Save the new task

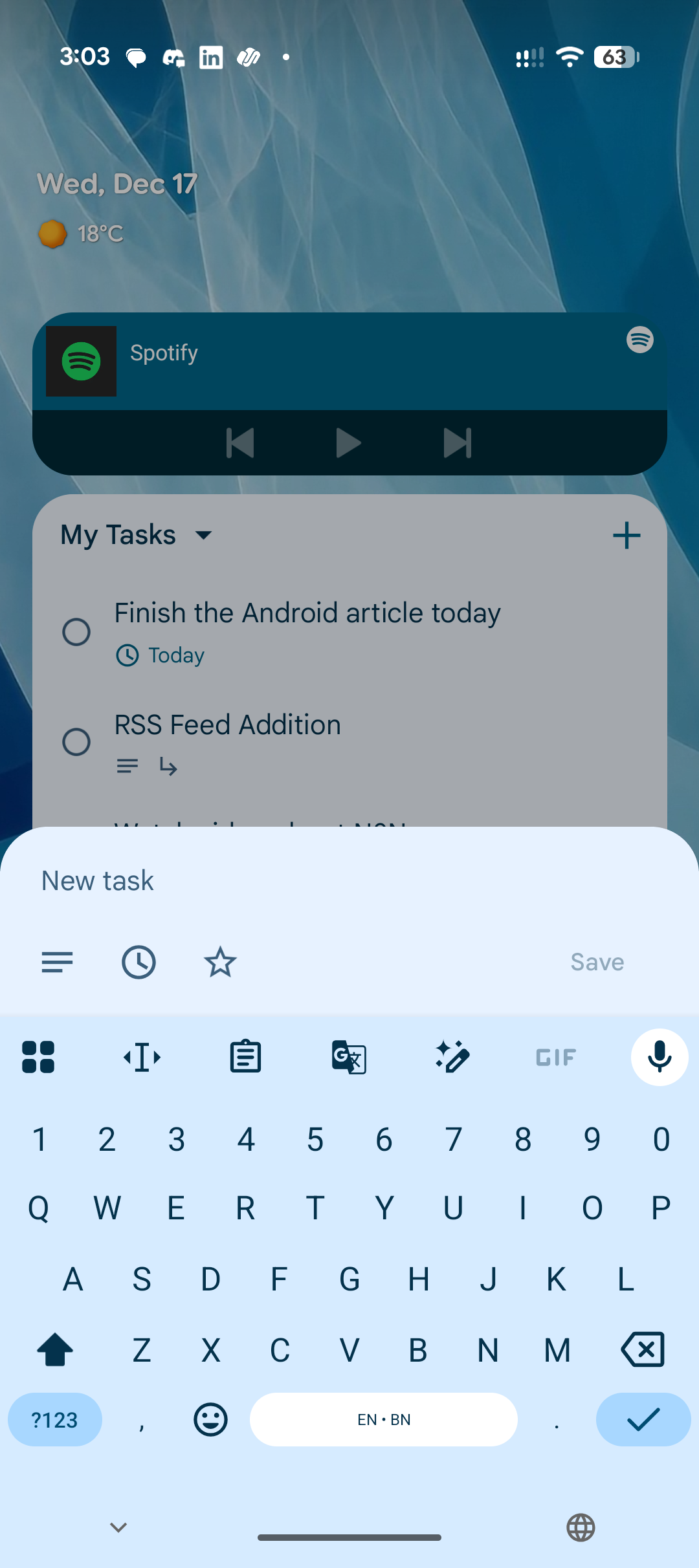(x=596, y=962)
